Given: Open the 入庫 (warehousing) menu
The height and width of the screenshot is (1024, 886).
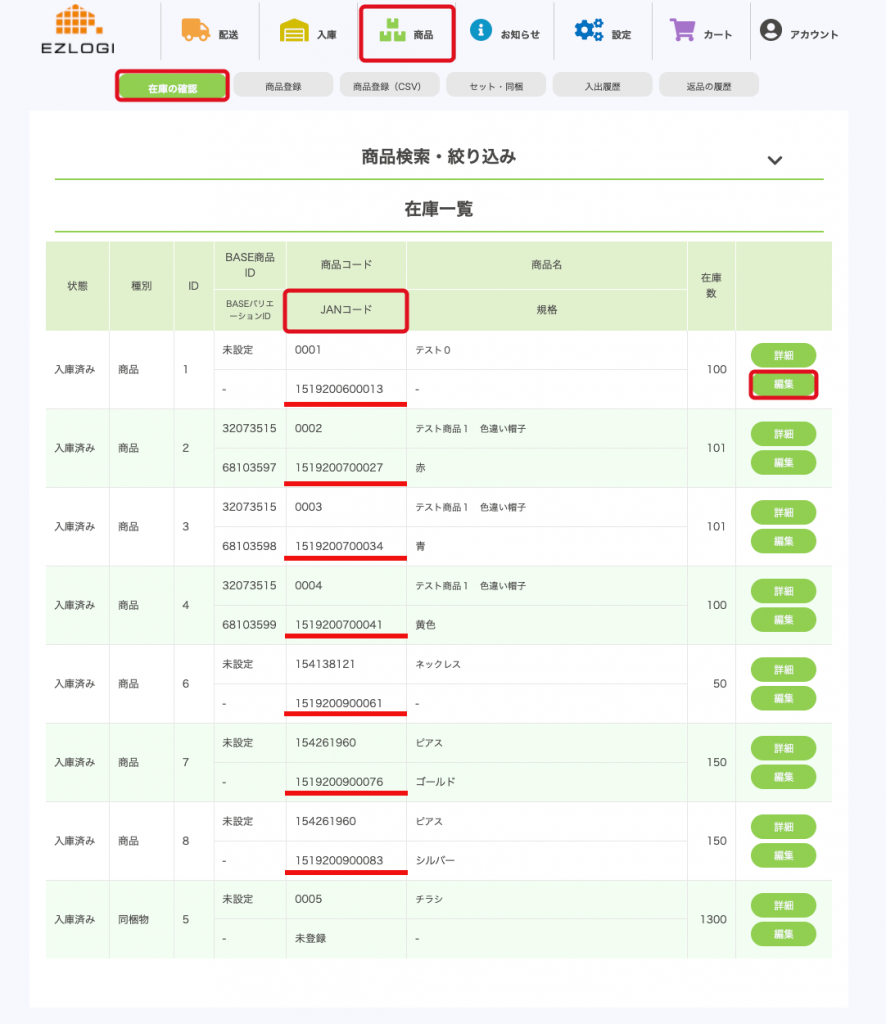Looking at the screenshot, I should coord(308,33).
